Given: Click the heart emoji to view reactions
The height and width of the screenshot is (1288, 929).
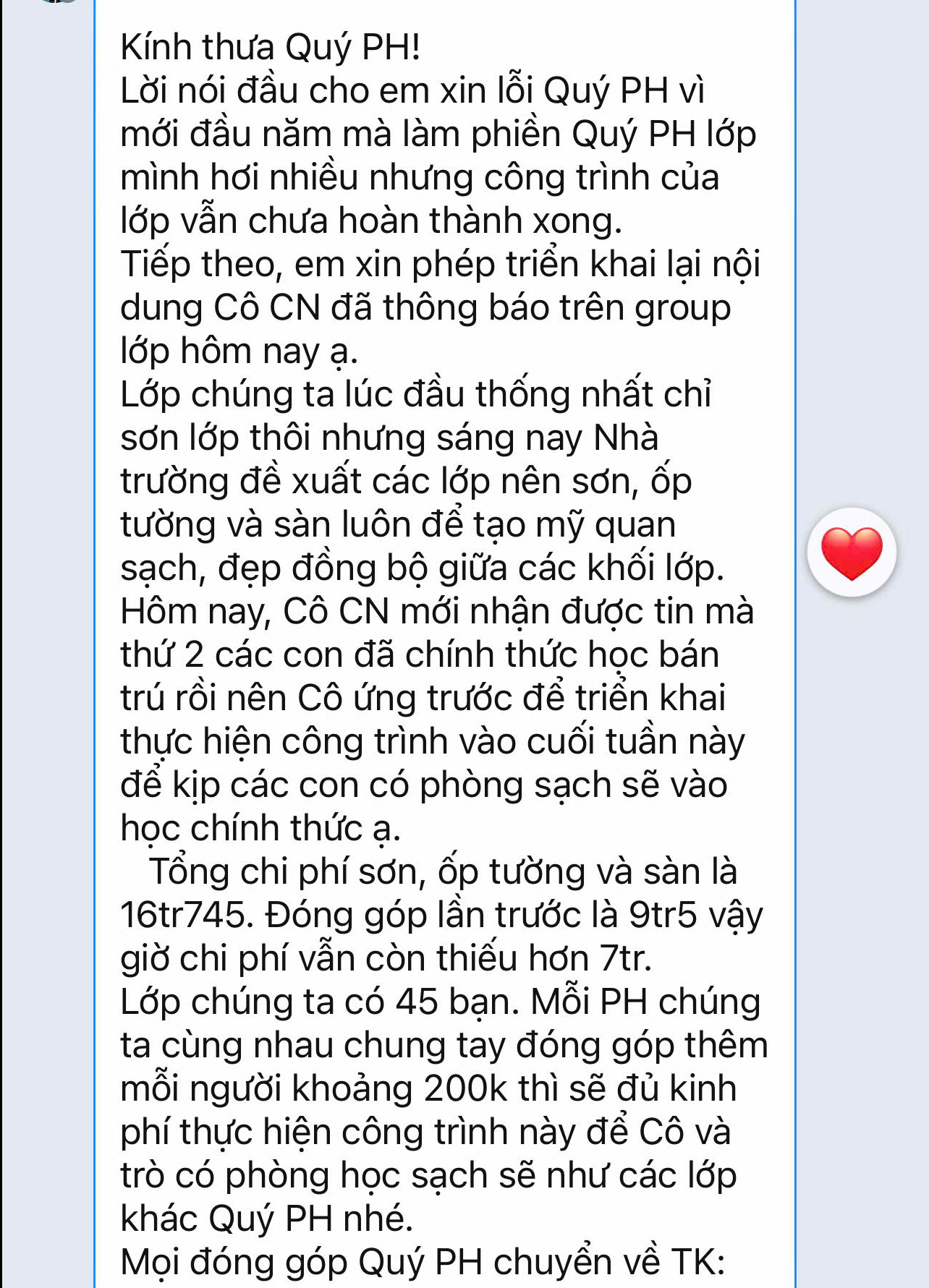Looking at the screenshot, I should (x=851, y=553).
